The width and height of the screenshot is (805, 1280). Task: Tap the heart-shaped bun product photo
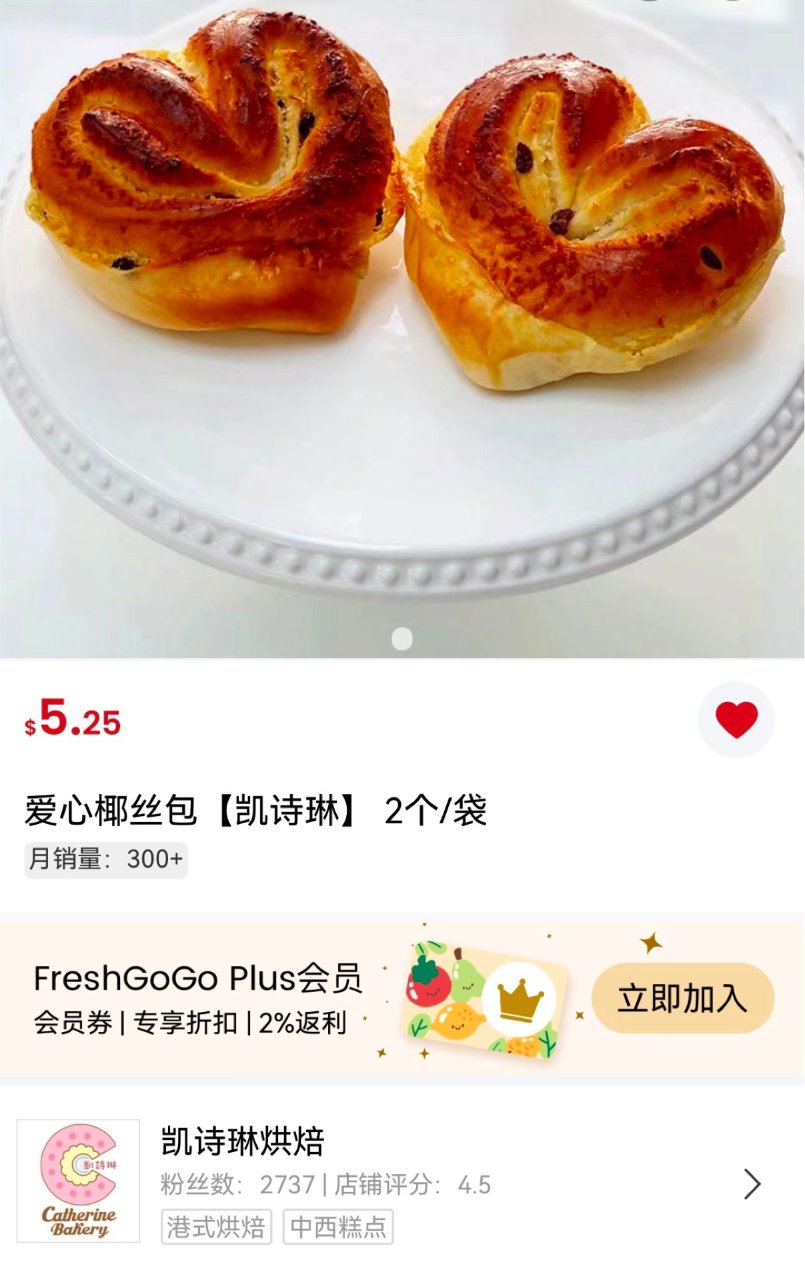(x=400, y=300)
